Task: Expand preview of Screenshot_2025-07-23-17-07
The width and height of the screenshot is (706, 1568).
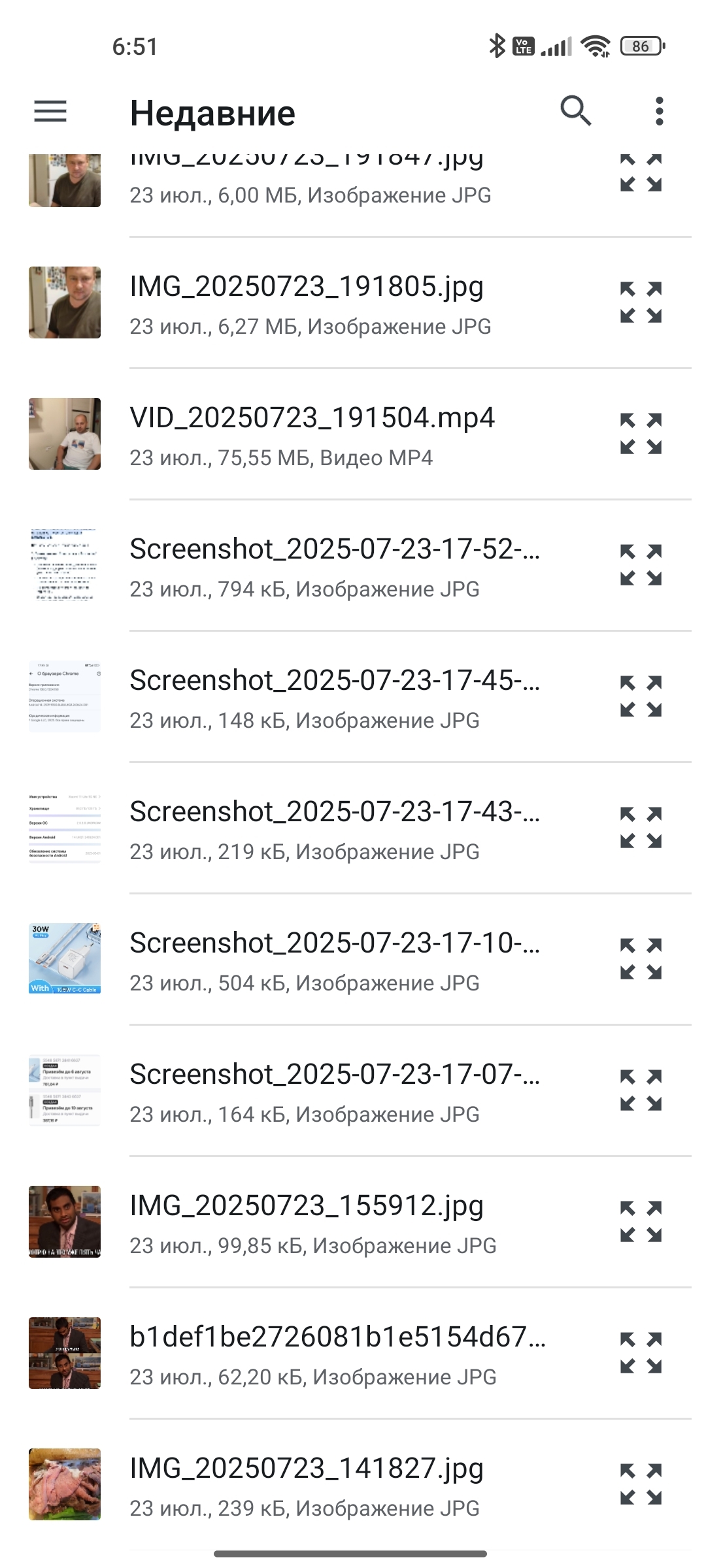Action: tap(641, 1090)
